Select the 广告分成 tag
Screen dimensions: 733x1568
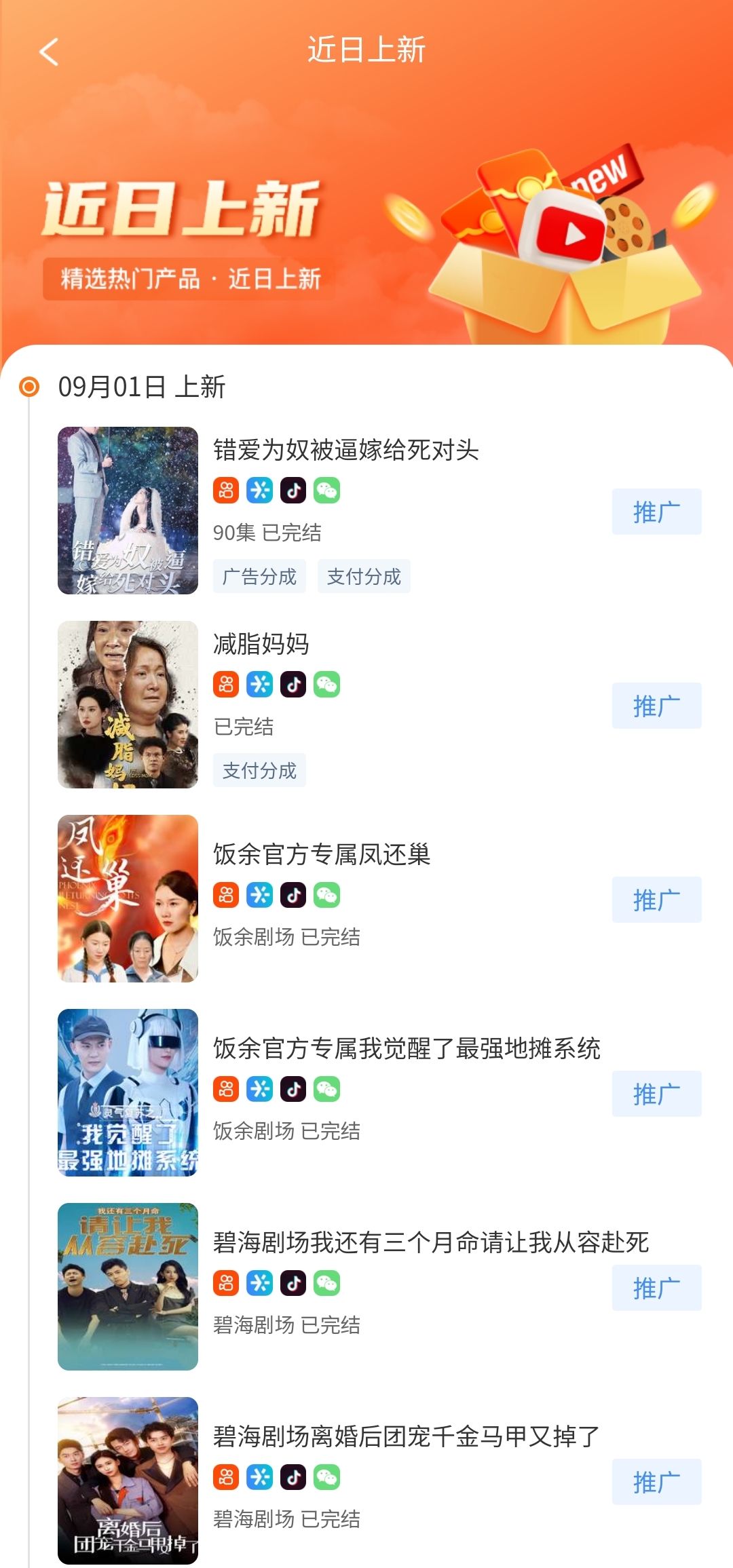(x=259, y=576)
